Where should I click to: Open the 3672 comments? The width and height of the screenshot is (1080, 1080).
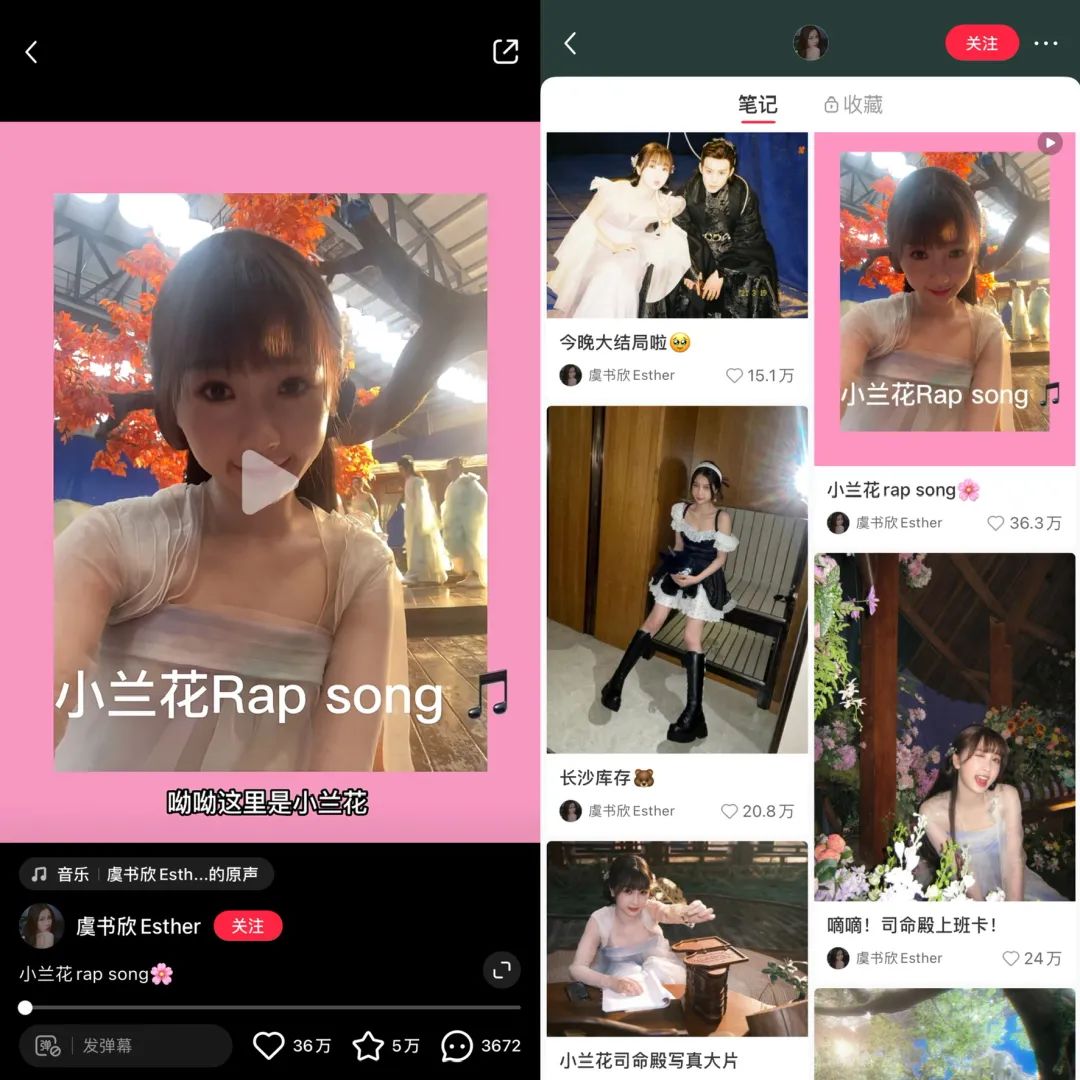click(x=457, y=1046)
